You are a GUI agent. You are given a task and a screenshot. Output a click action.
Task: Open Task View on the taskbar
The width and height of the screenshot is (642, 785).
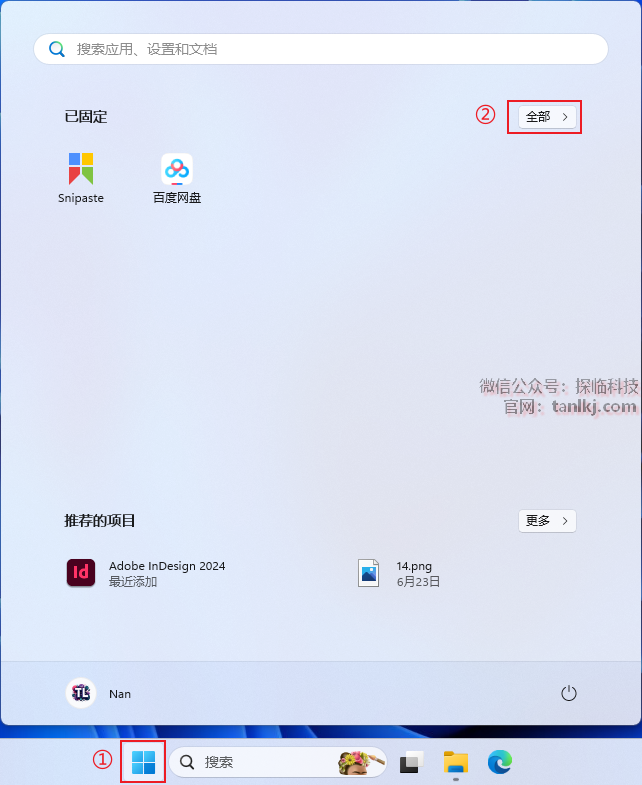click(x=411, y=763)
